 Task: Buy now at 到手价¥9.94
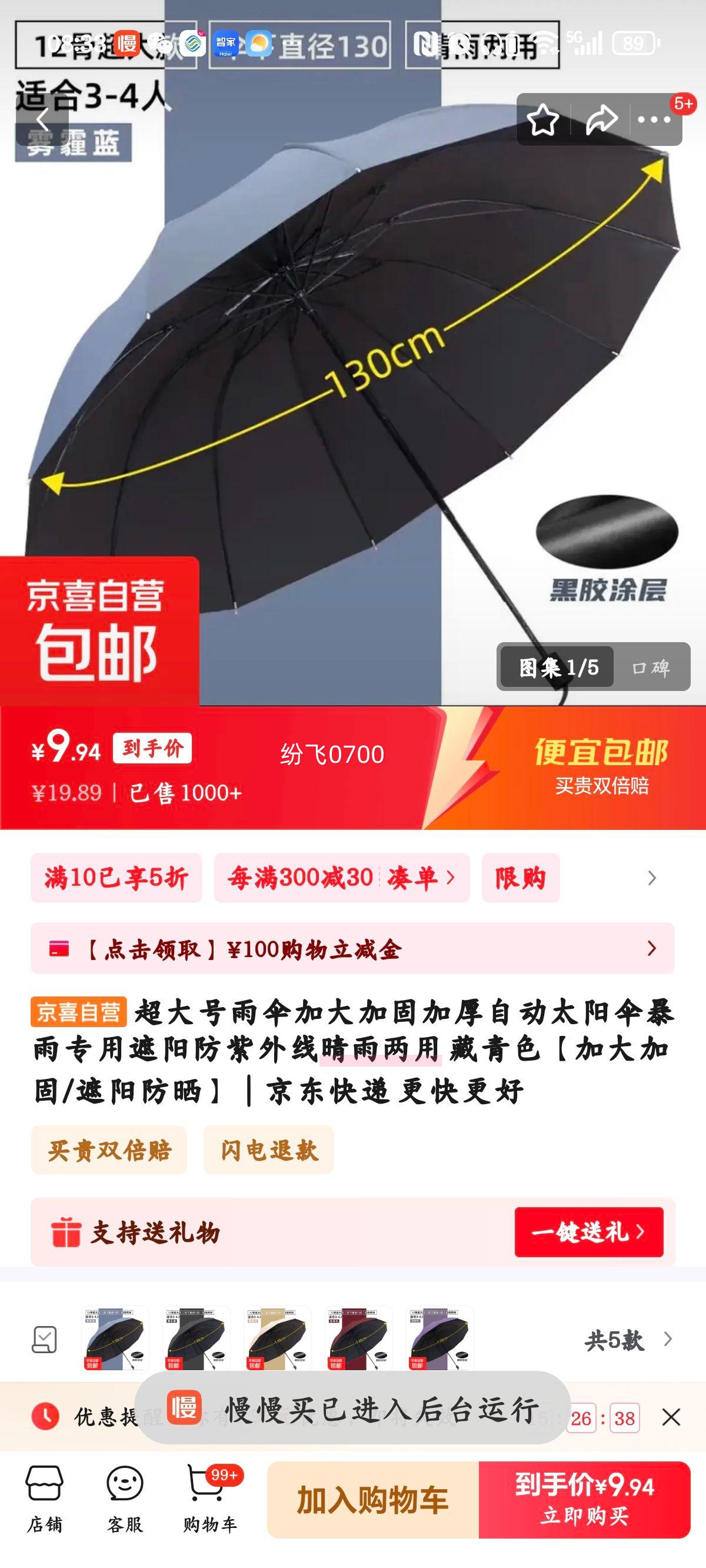tap(584, 1499)
